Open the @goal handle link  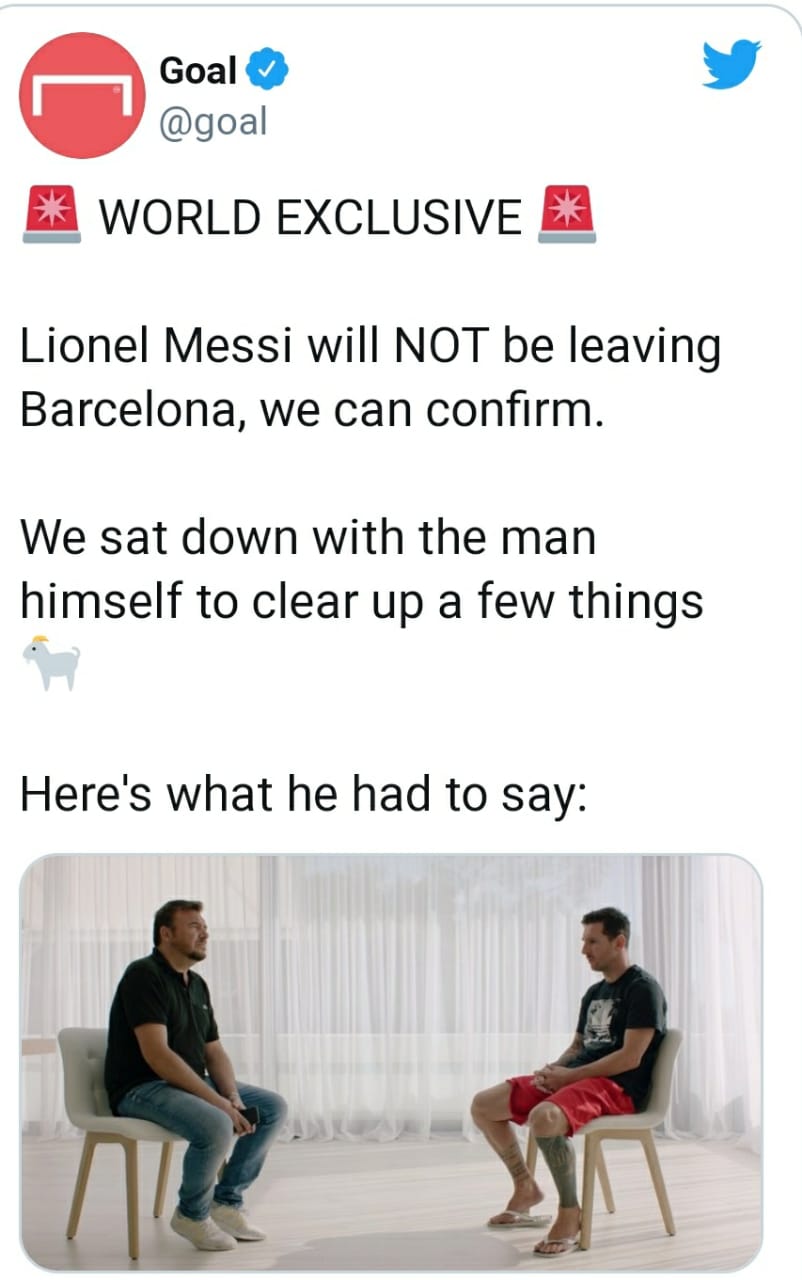pyautogui.click(x=213, y=120)
